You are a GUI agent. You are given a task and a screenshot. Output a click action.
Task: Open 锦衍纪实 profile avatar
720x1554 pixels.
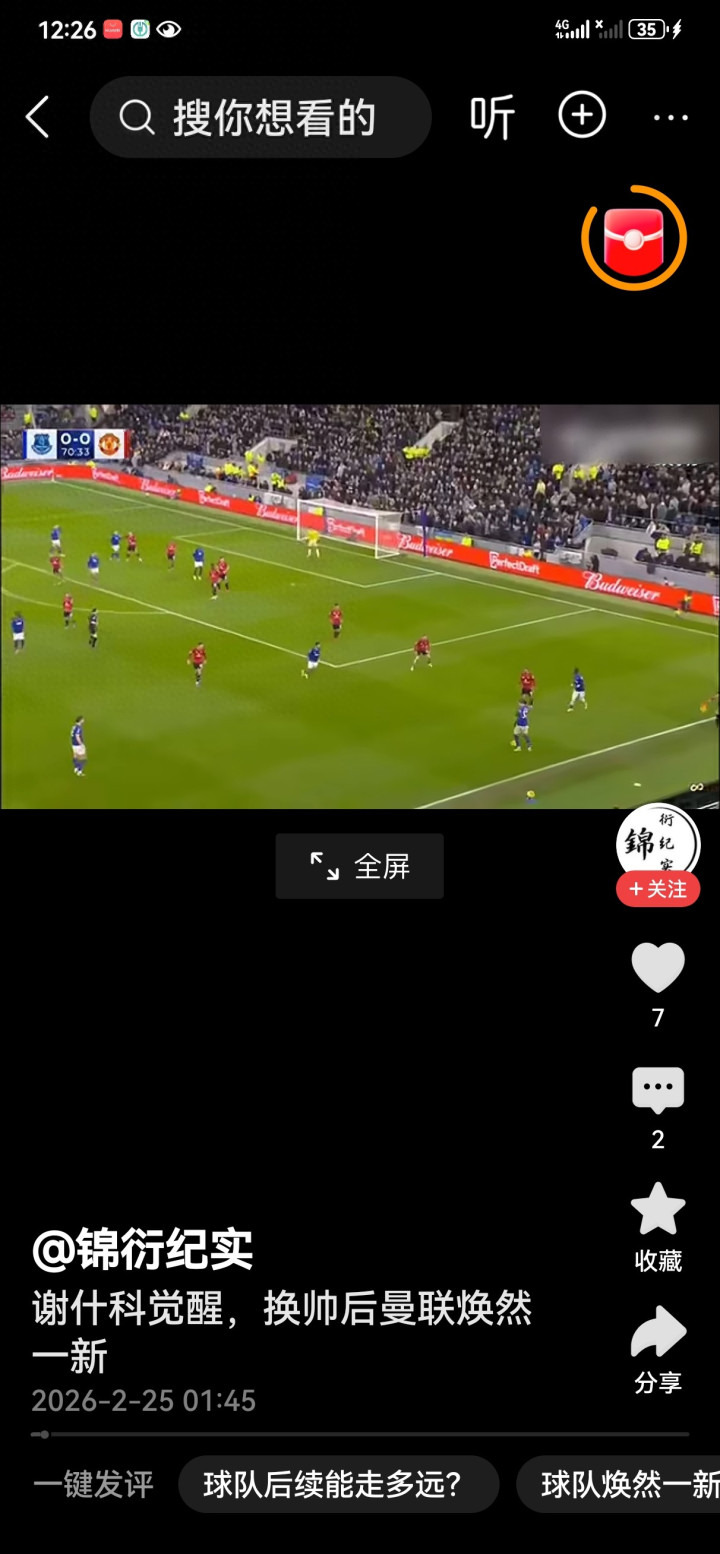657,843
